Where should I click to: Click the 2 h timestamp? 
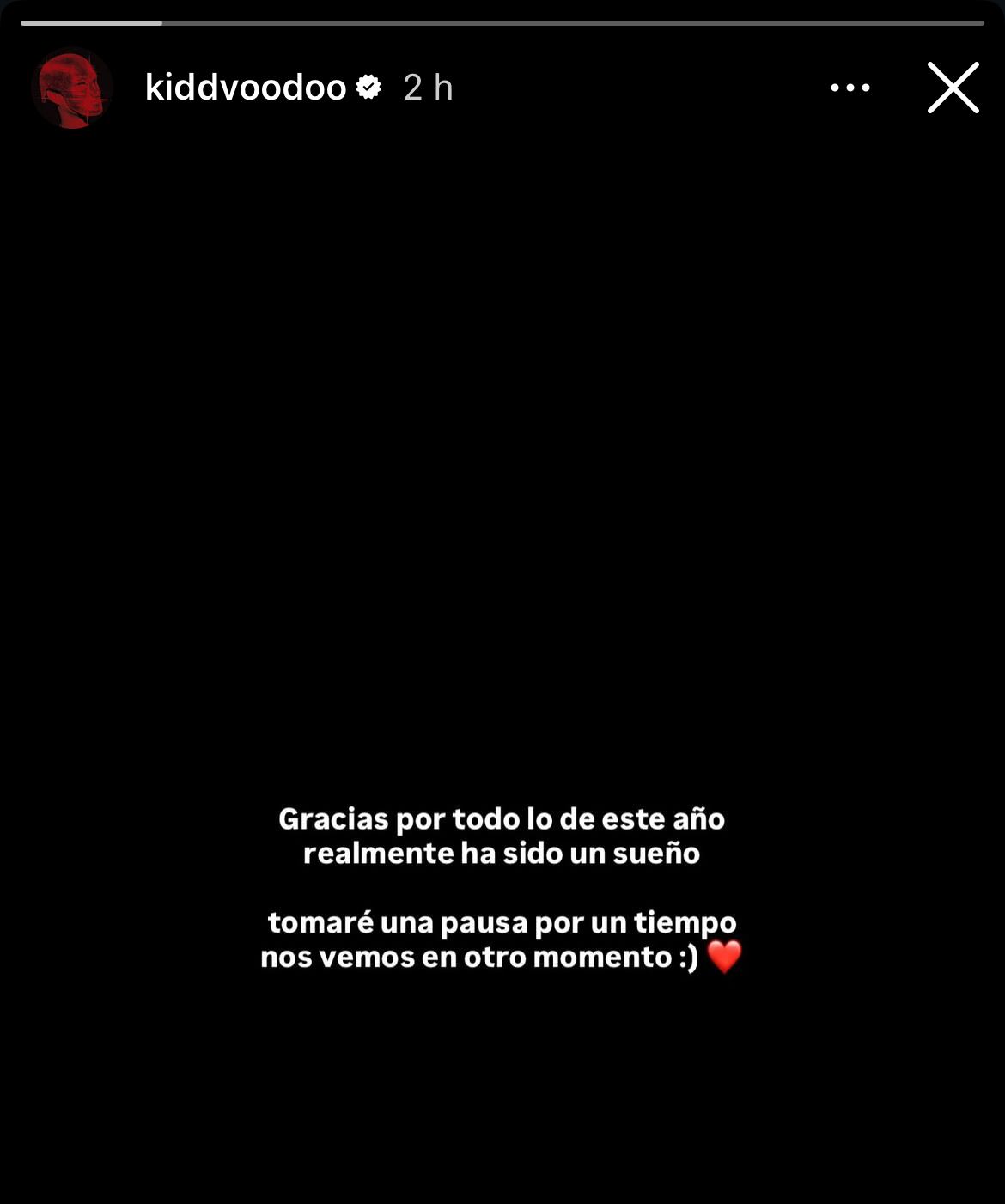(427, 87)
